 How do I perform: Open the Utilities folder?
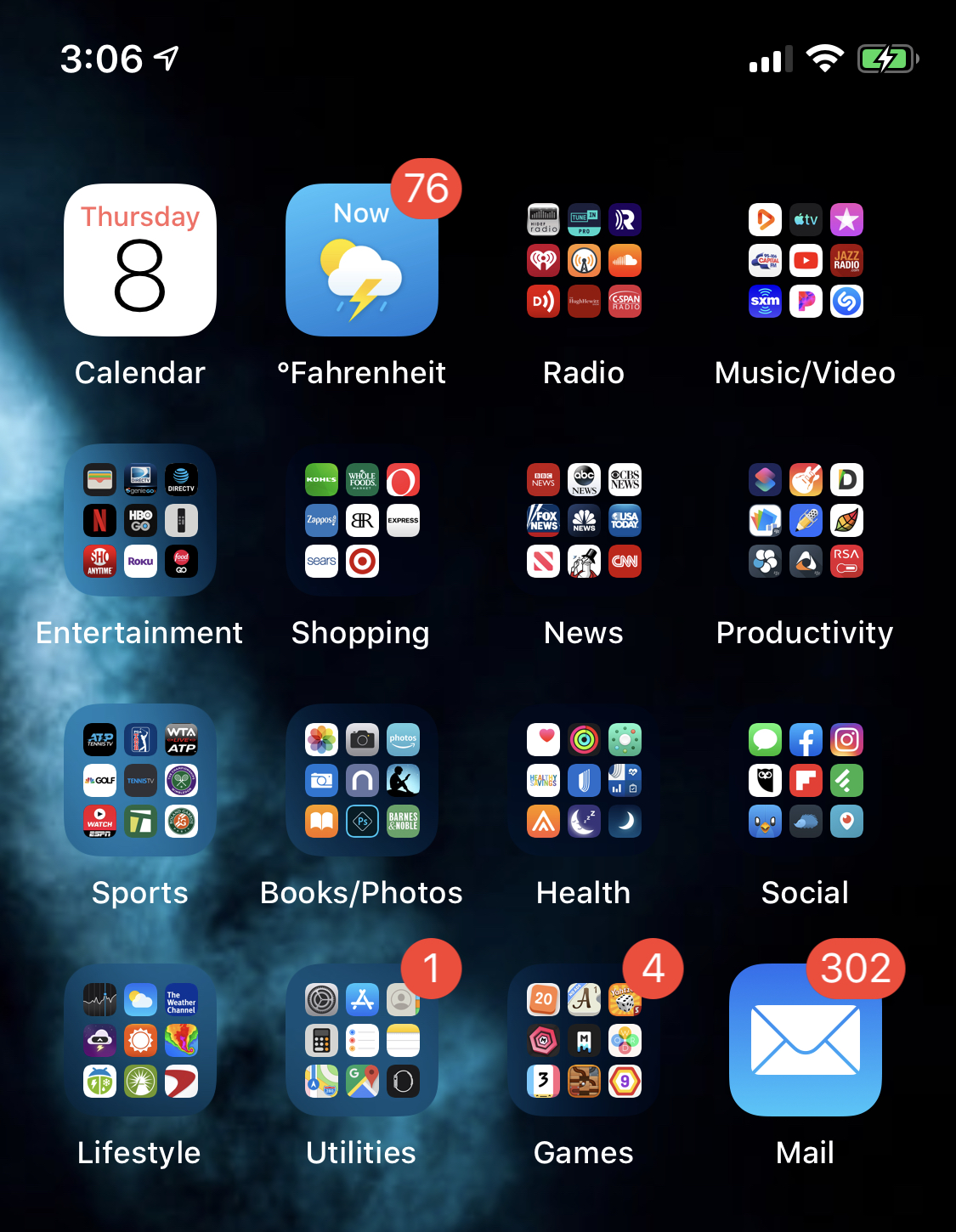click(x=362, y=1040)
